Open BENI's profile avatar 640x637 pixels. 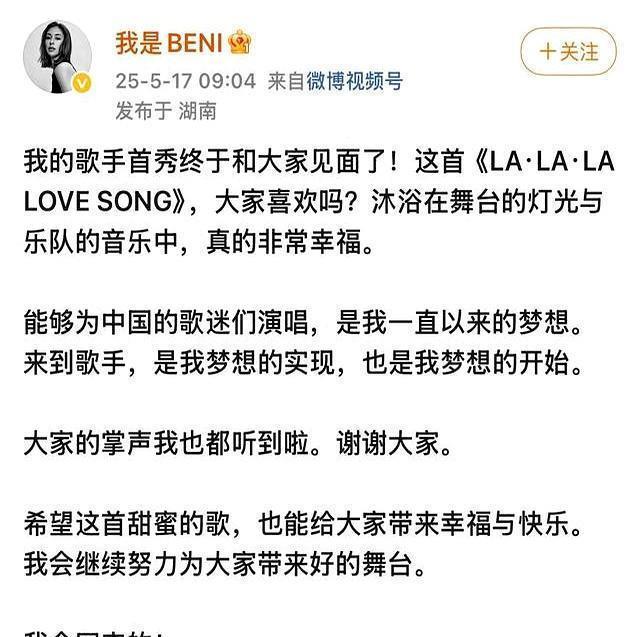click(x=57, y=58)
